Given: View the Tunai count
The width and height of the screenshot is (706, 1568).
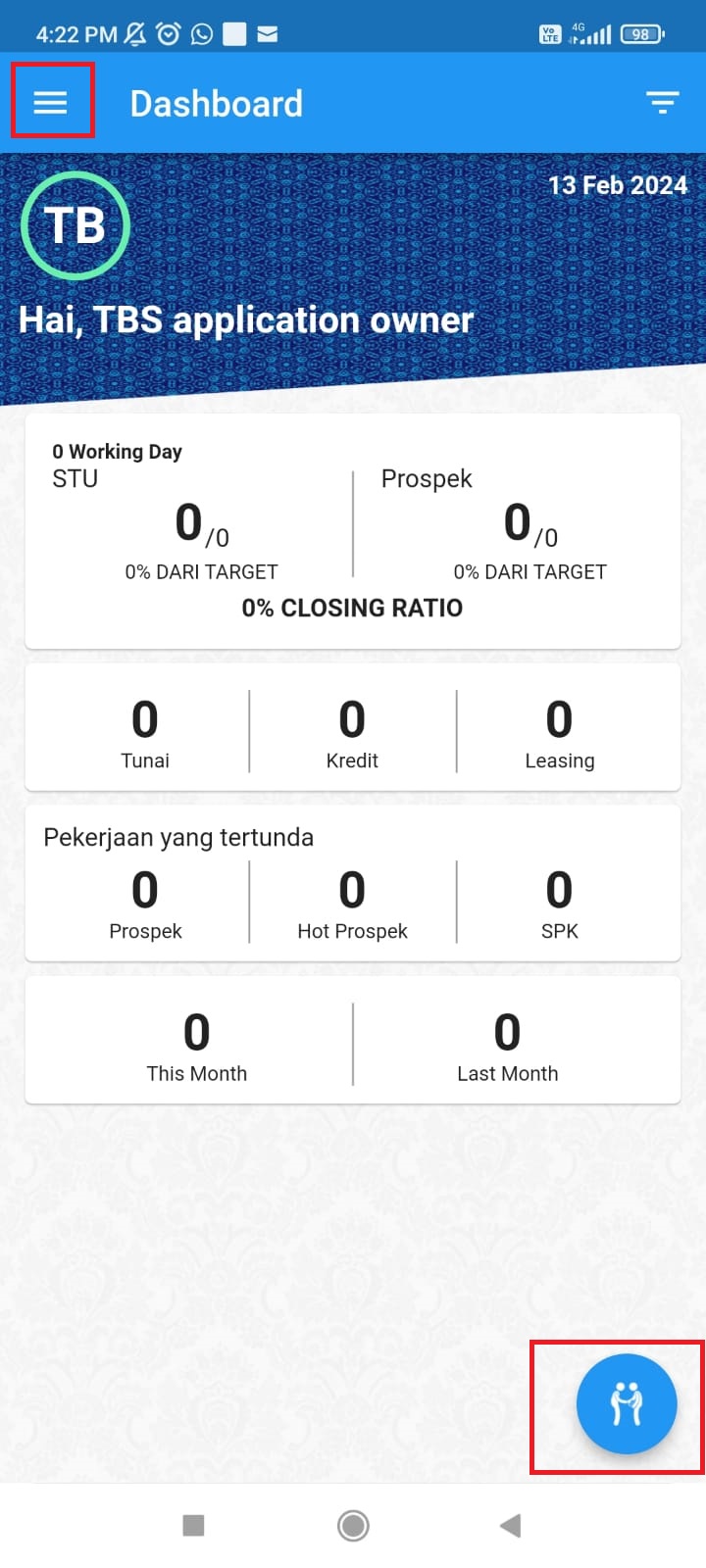Looking at the screenshot, I should (x=145, y=732).
